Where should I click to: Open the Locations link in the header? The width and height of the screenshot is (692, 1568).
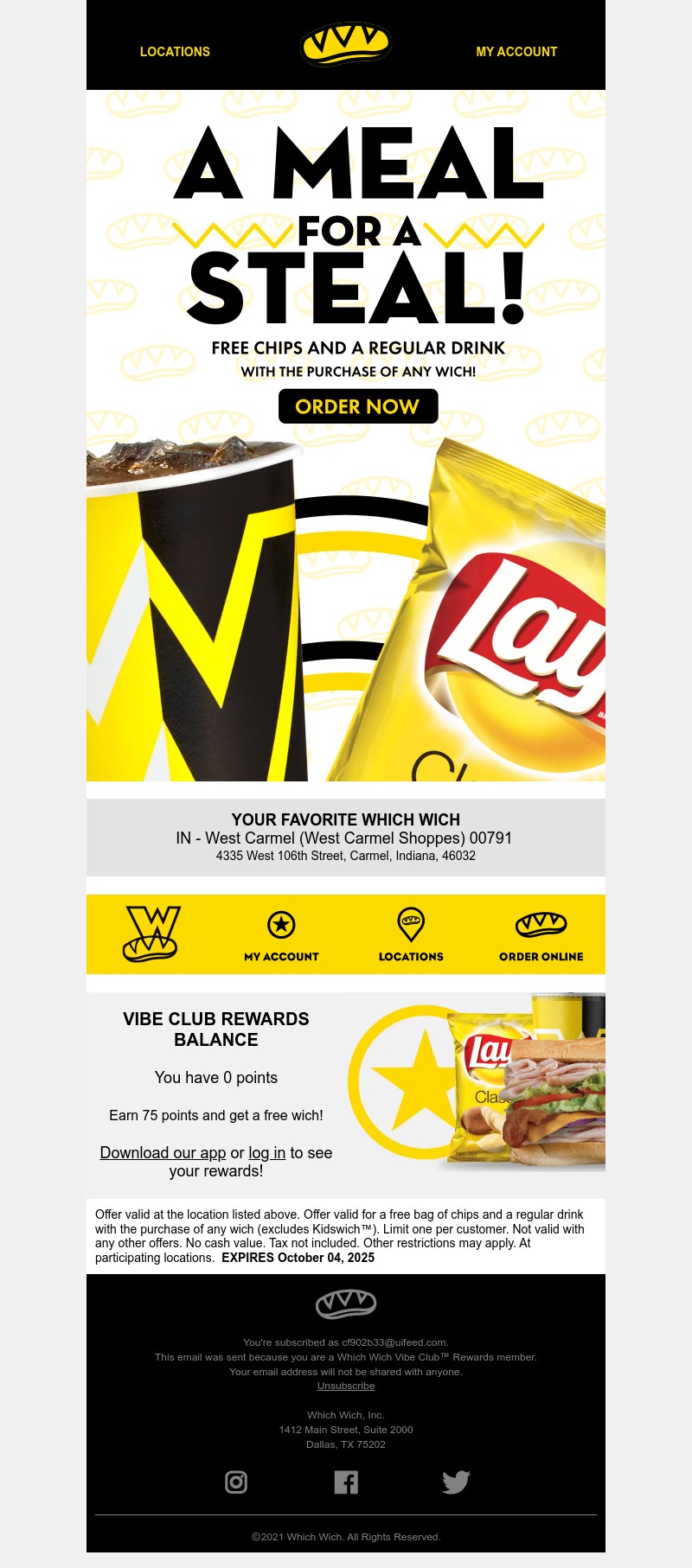(175, 52)
